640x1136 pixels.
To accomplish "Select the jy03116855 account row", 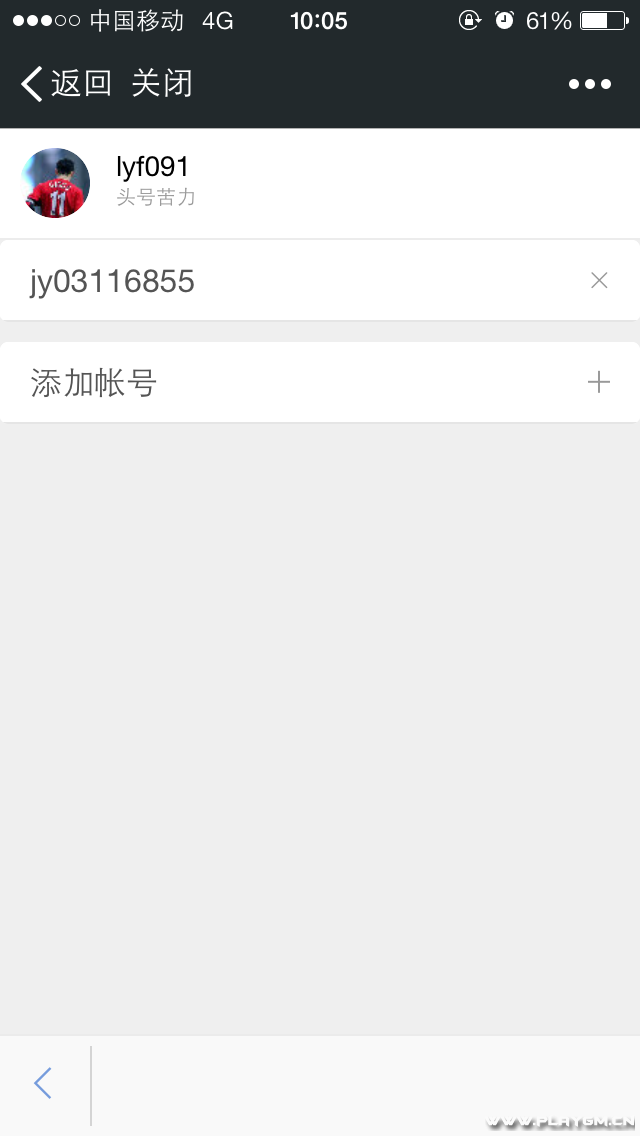I will click(x=280, y=281).
